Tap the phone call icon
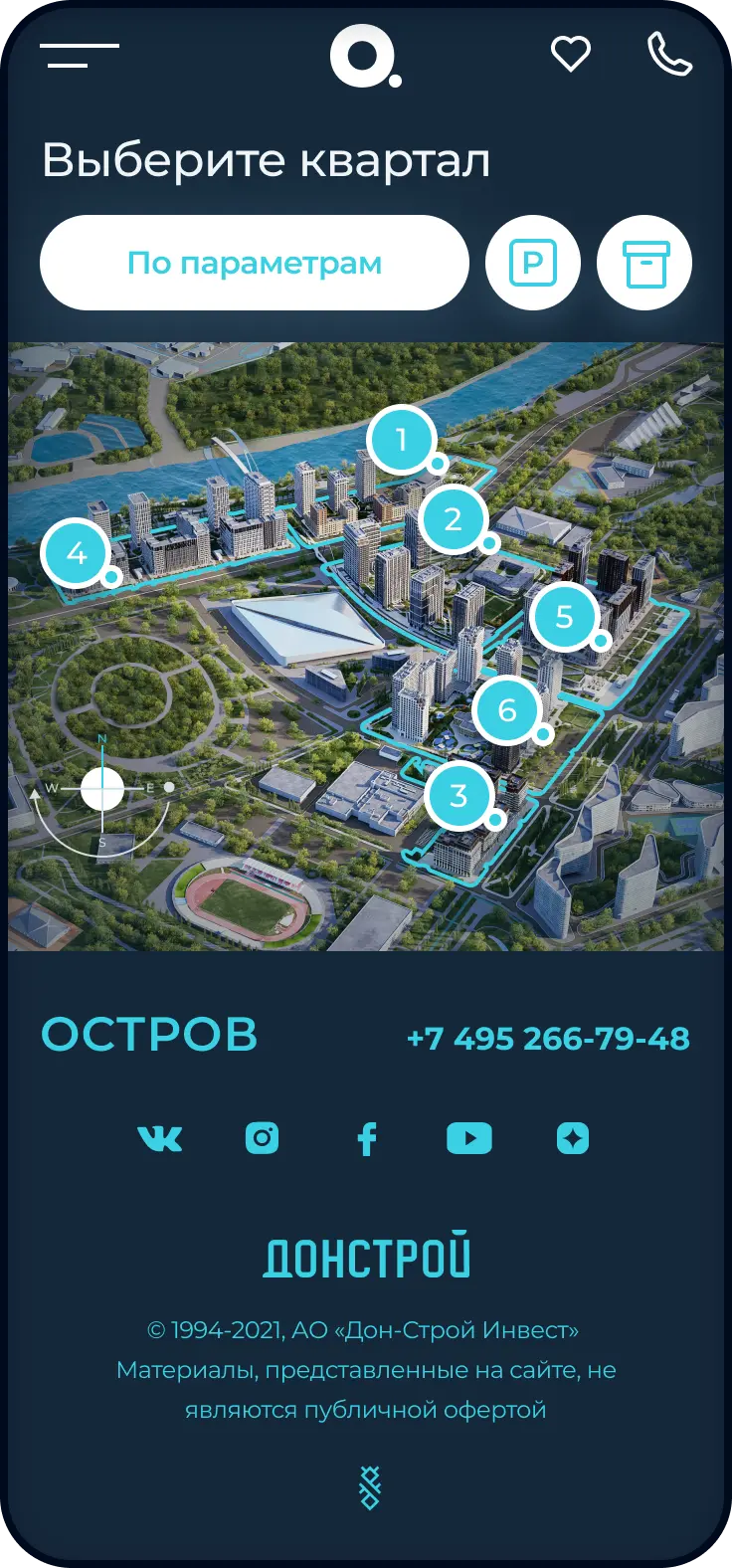The height and width of the screenshot is (1568, 732). [x=669, y=54]
